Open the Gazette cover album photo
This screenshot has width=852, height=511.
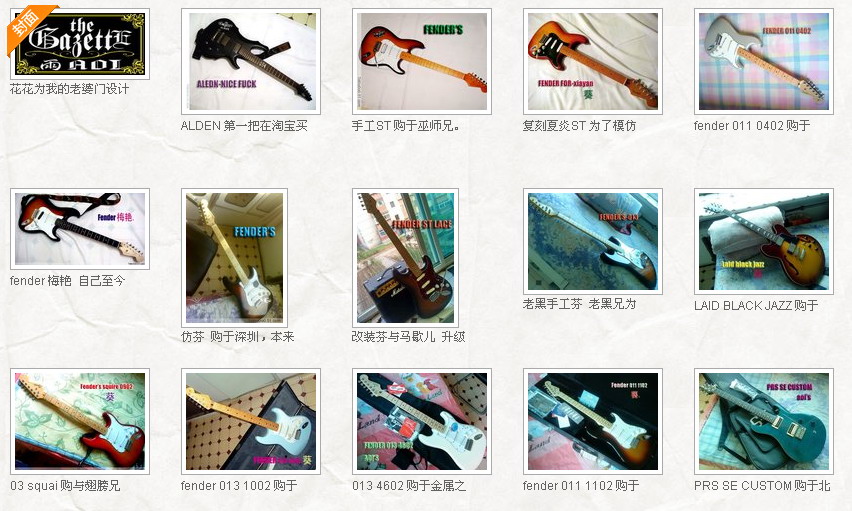click(80, 44)
